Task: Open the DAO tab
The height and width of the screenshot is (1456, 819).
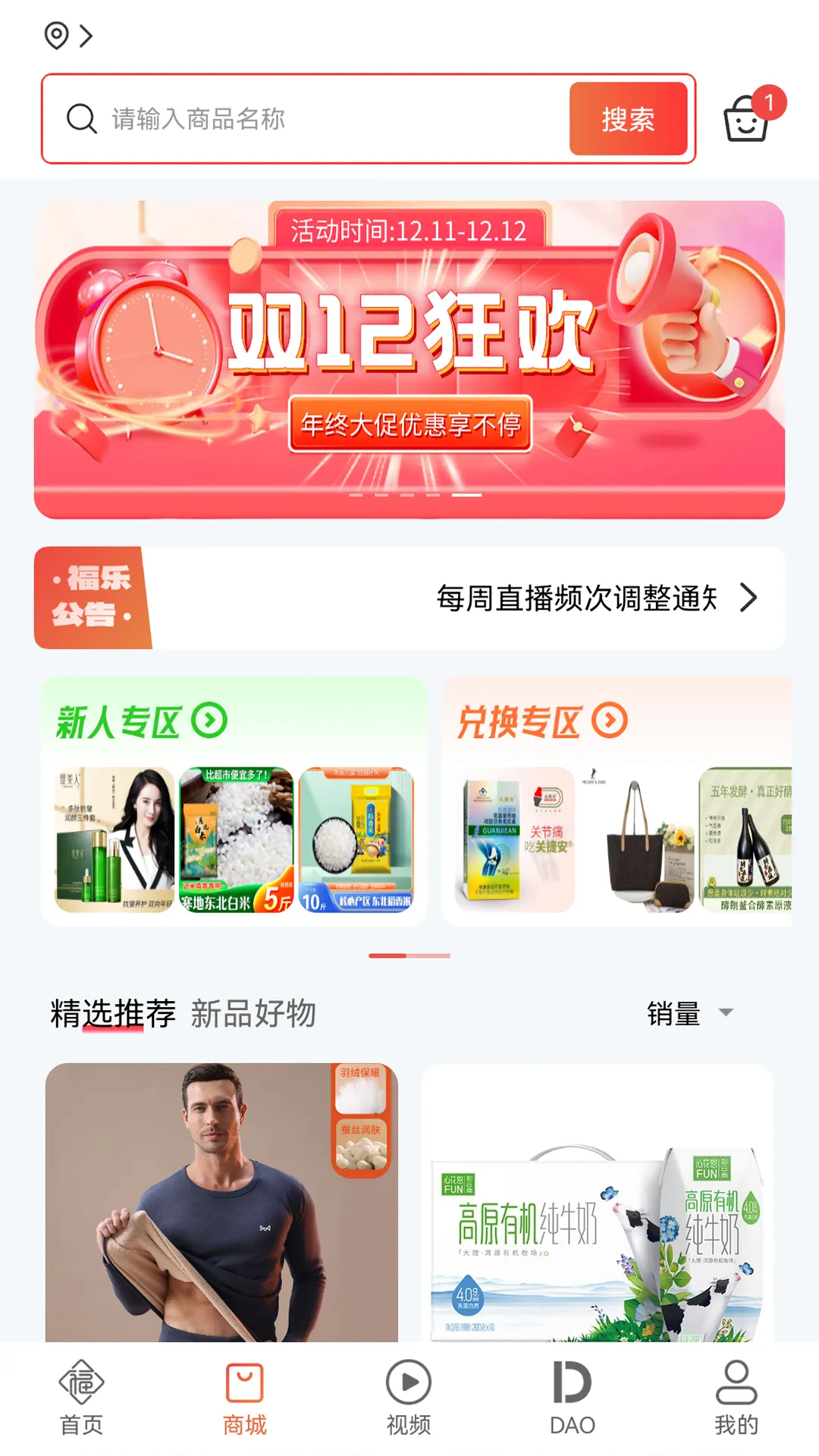Action: (572, 1397)
